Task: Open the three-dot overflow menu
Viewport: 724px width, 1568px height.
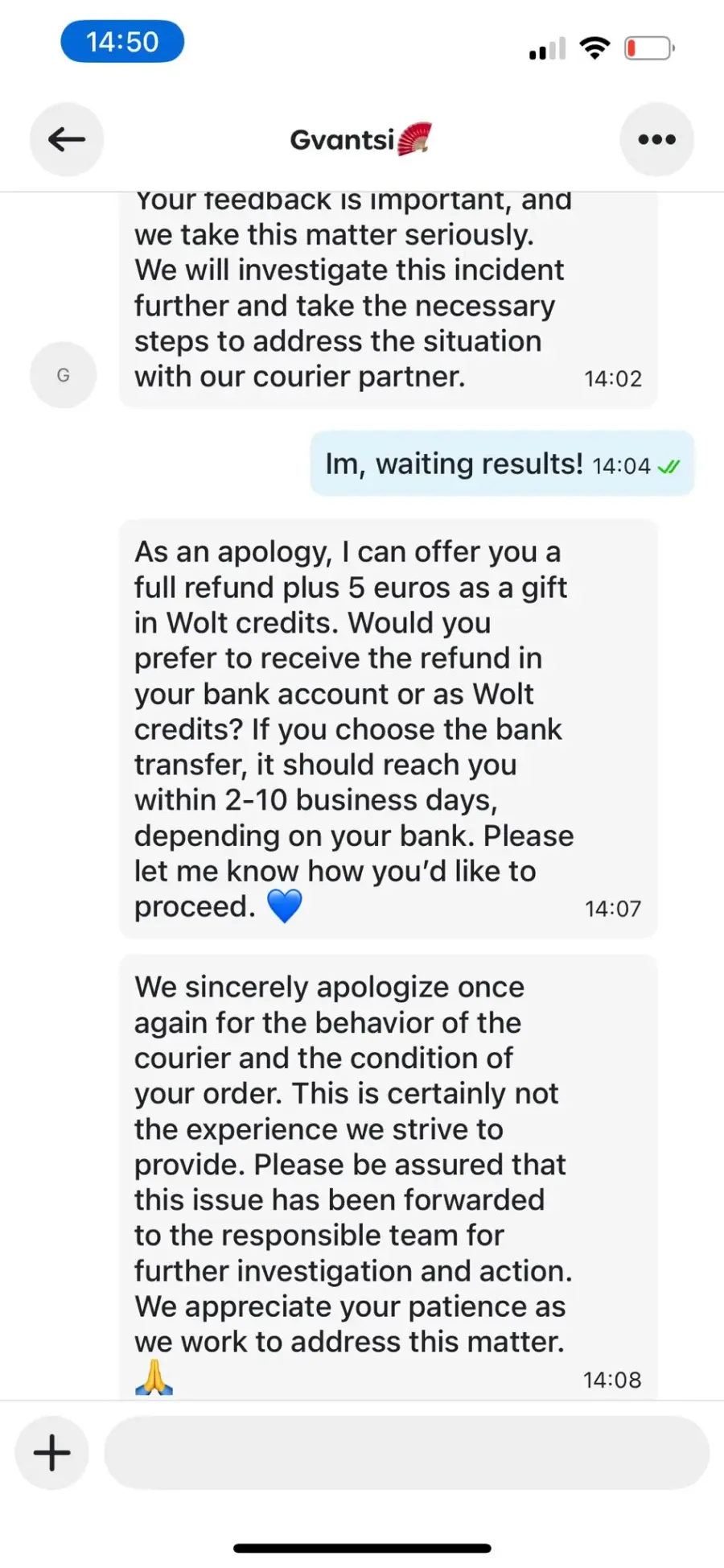Action: click(656, 139)
